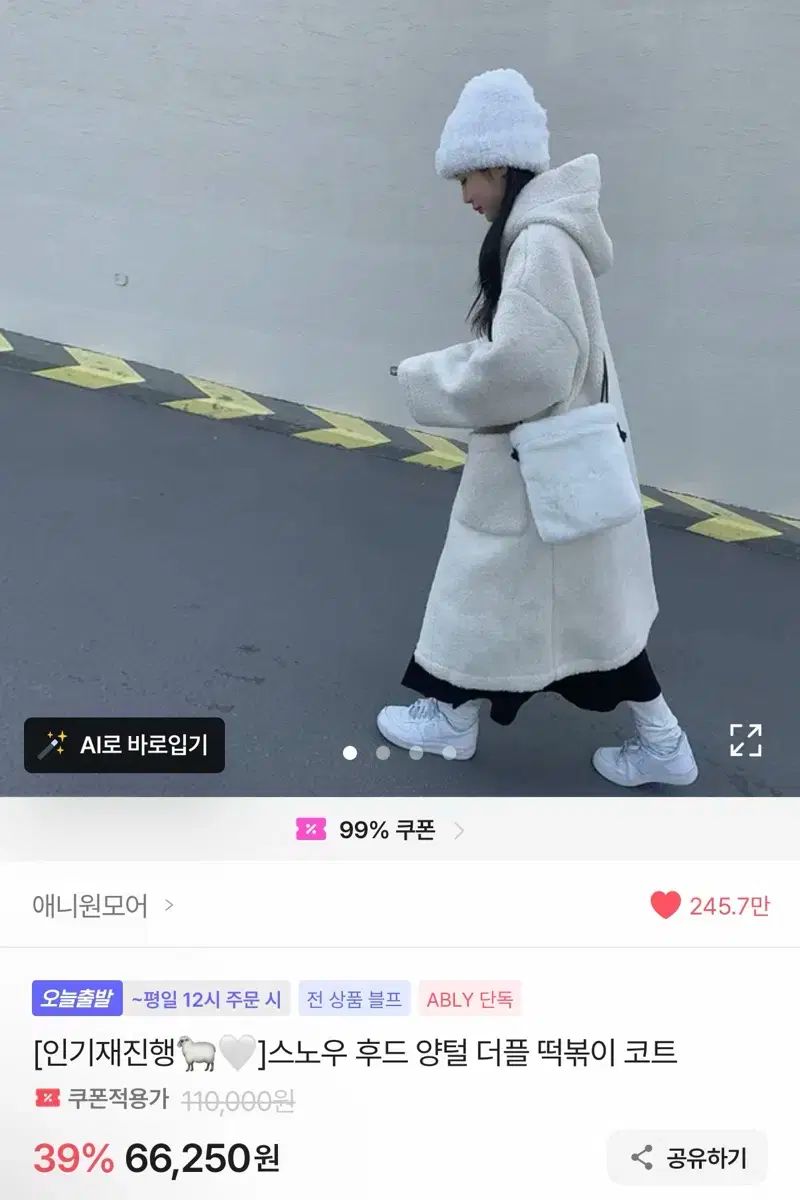Open fullscreen view of product image

click(x=745, y=740)
